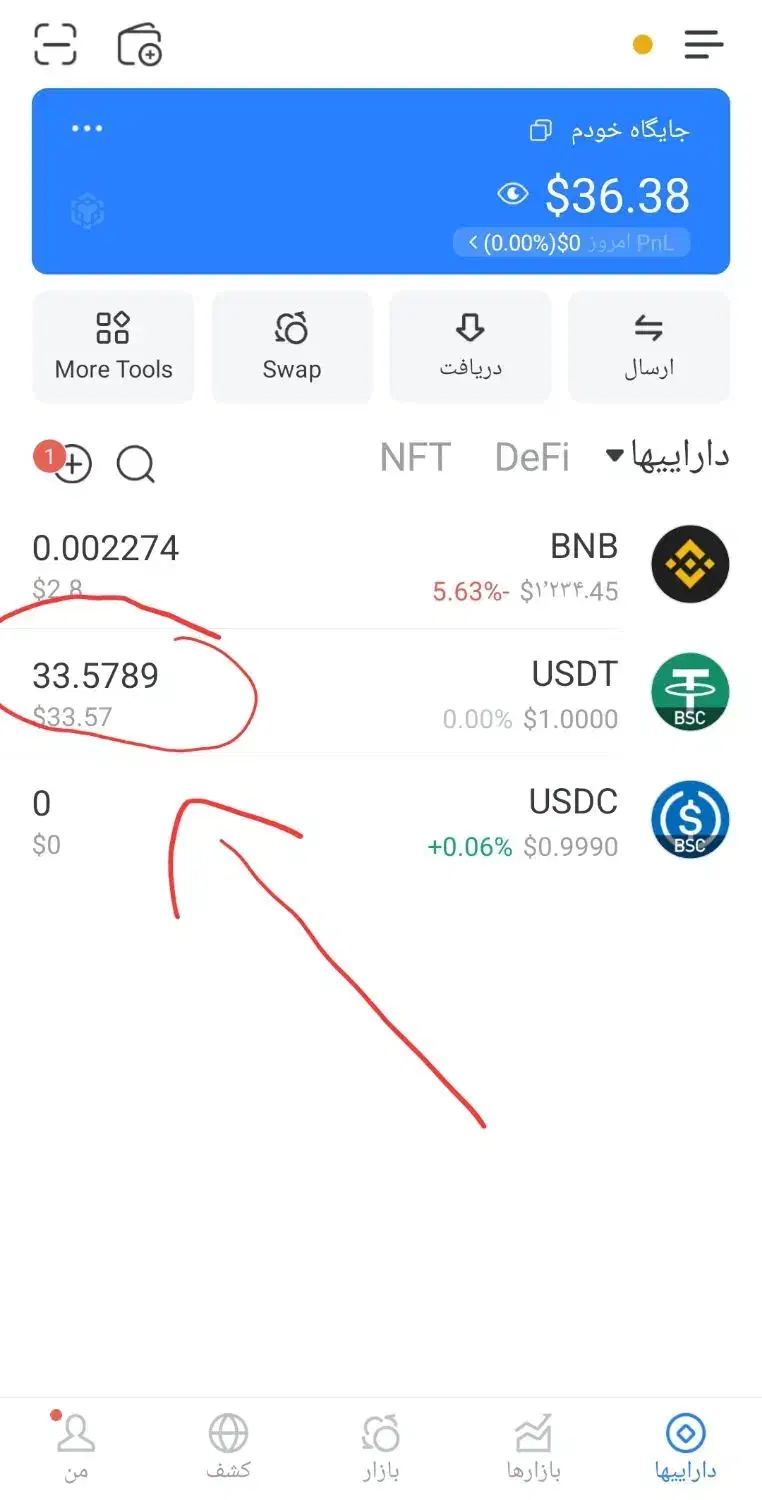Open the BNB asset row
Screen dimensions: 762x1500
380,565
